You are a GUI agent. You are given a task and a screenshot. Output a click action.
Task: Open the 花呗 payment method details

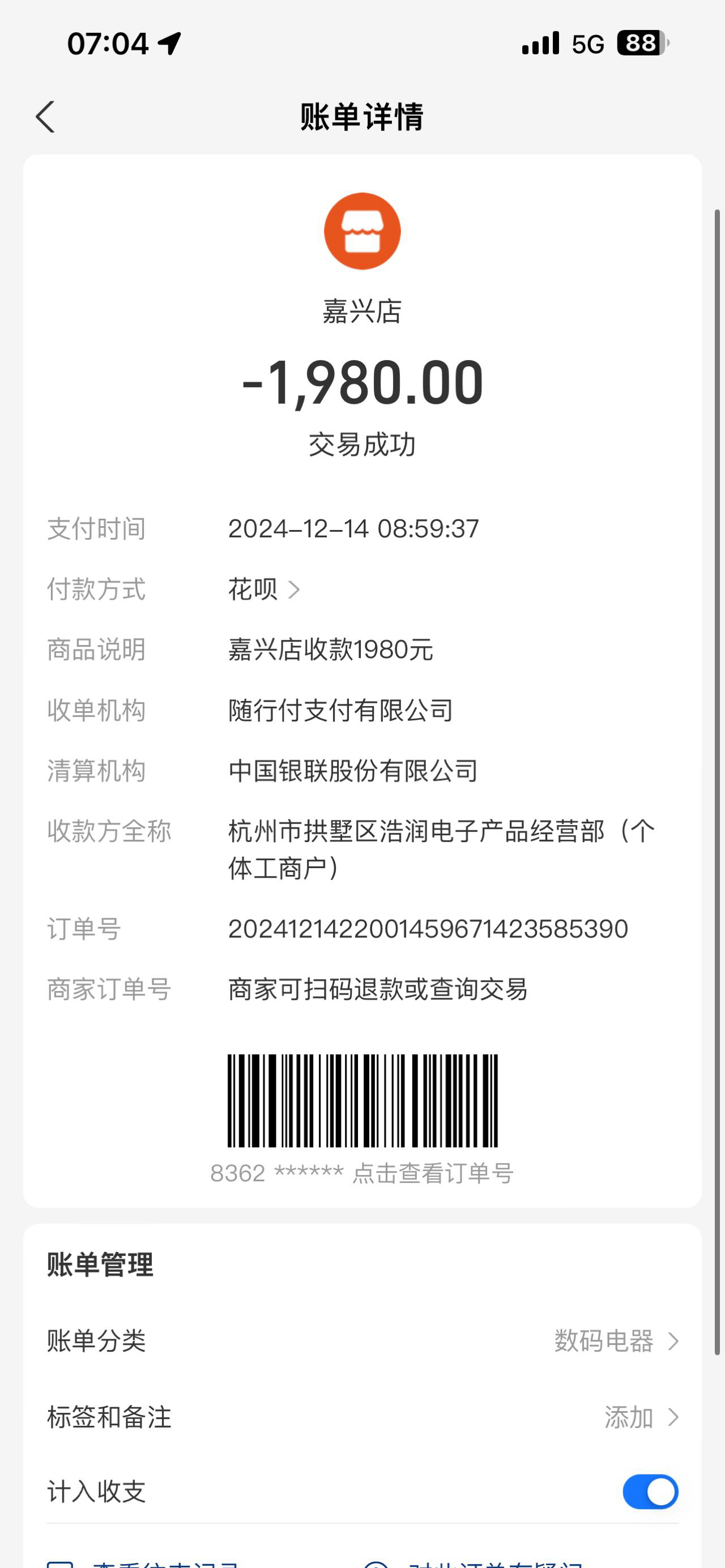(263, 589)
